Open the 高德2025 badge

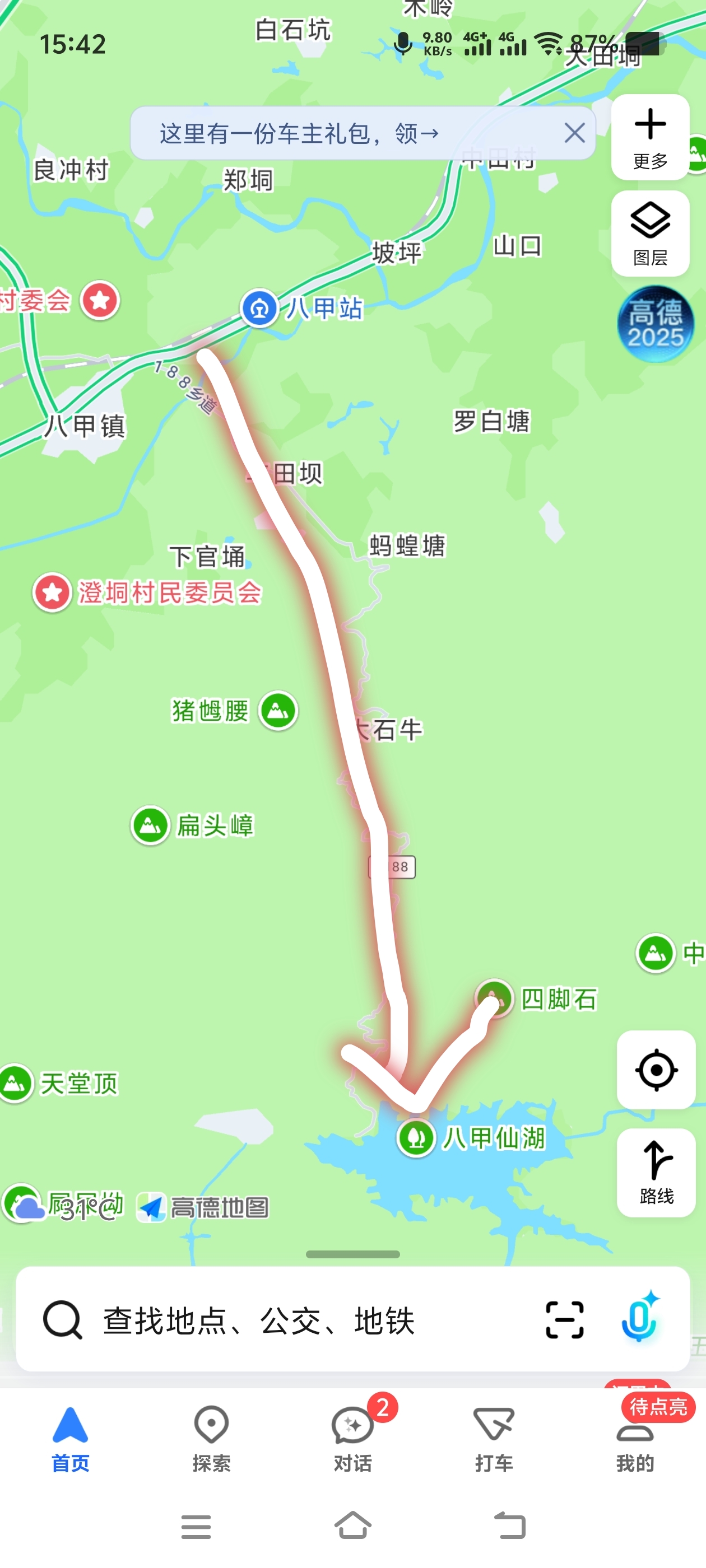[x=655, y=324]
